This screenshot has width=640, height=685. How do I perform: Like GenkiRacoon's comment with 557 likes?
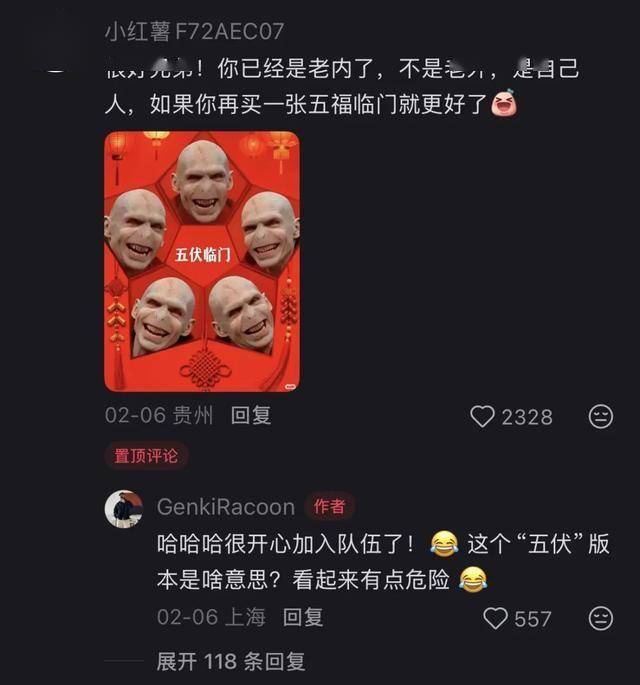click(496, 618)
